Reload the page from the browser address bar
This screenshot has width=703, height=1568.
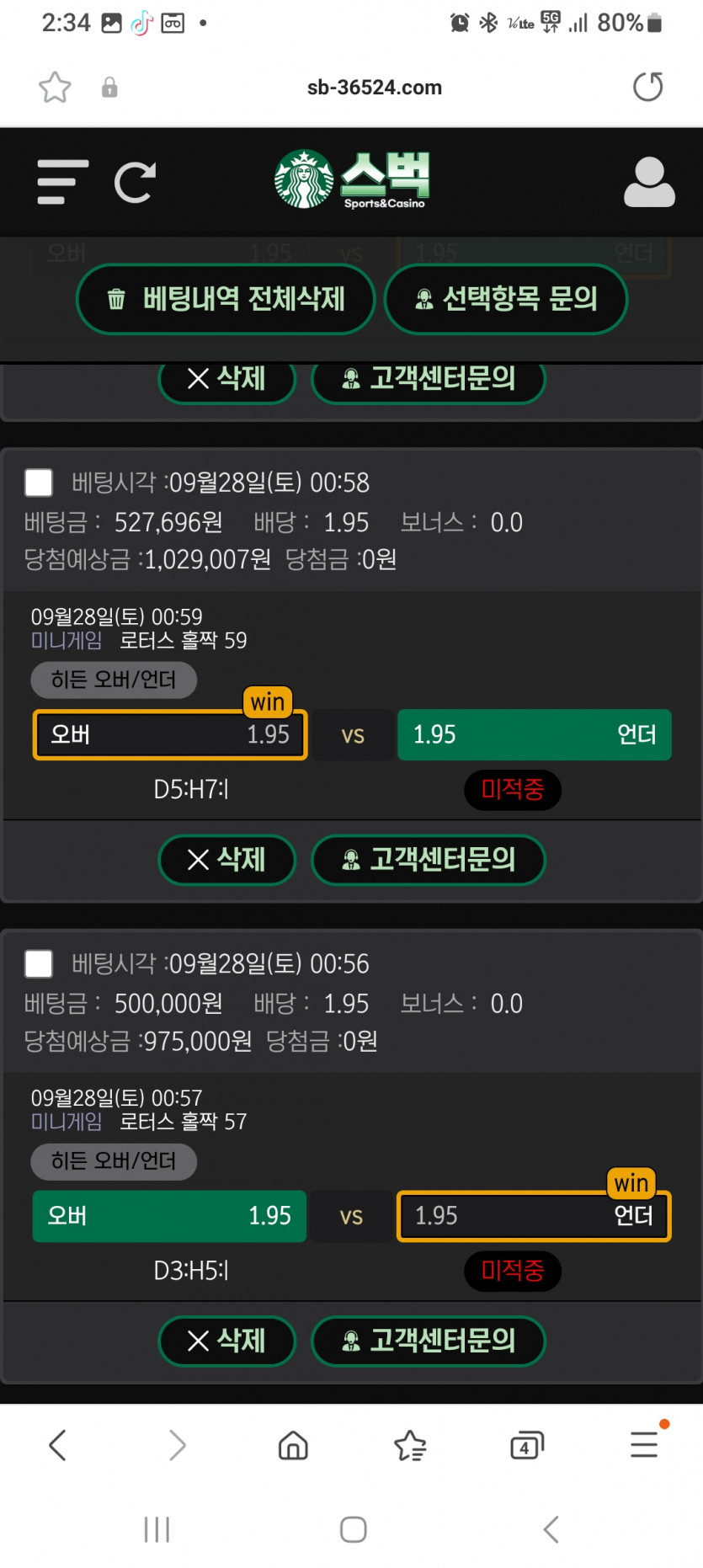pyautogui.click(x=647, y=87)
